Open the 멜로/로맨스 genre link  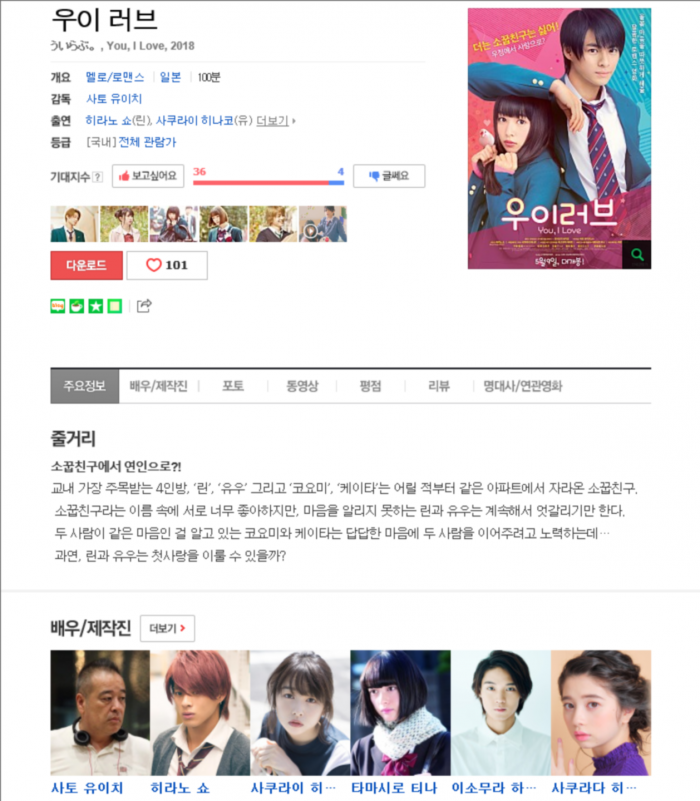tap(115, 77)
